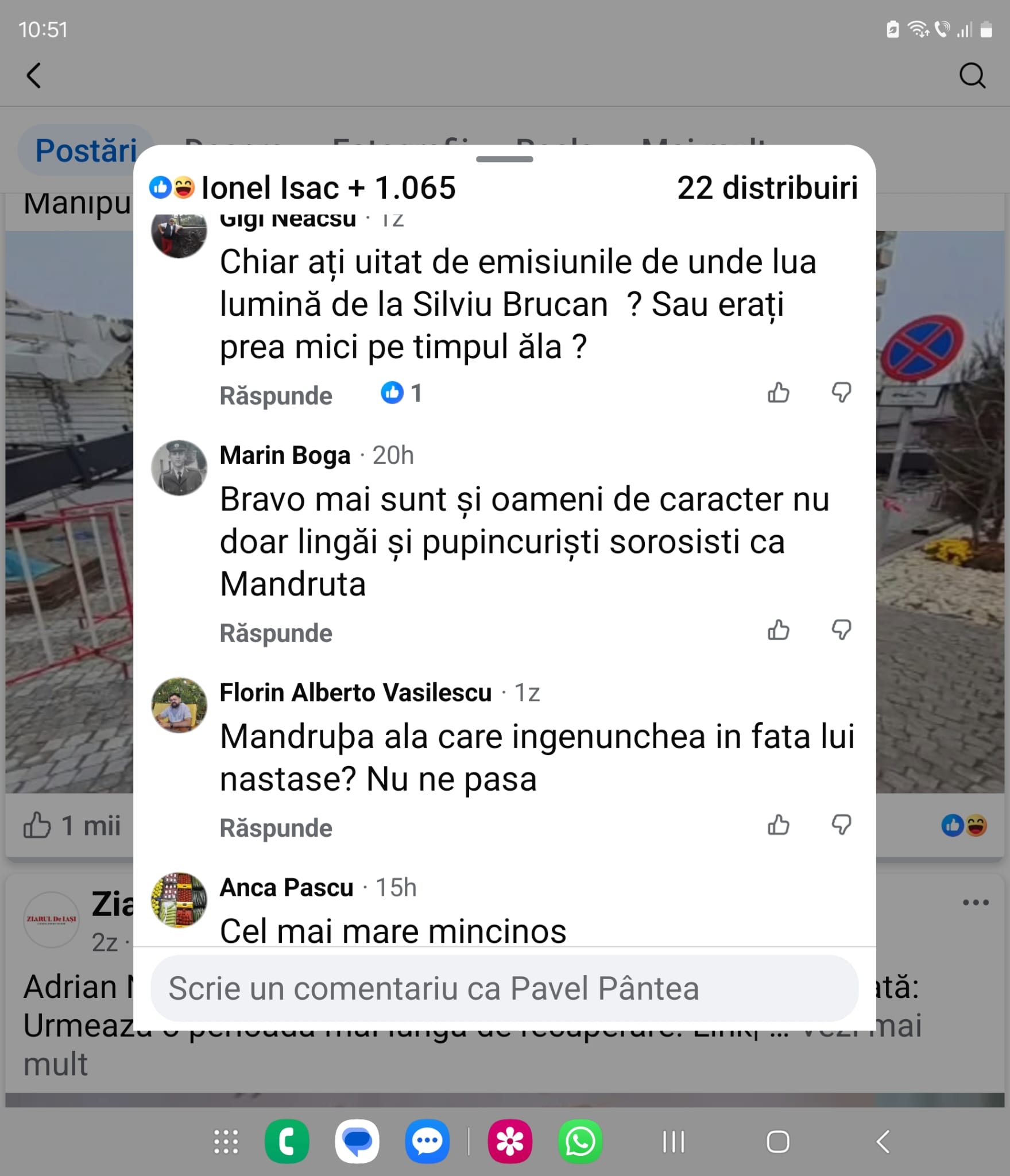Like Florin Alberto Vasilescu's comment
This screenshot has width=1010, height=1176.
click(778, 825)
